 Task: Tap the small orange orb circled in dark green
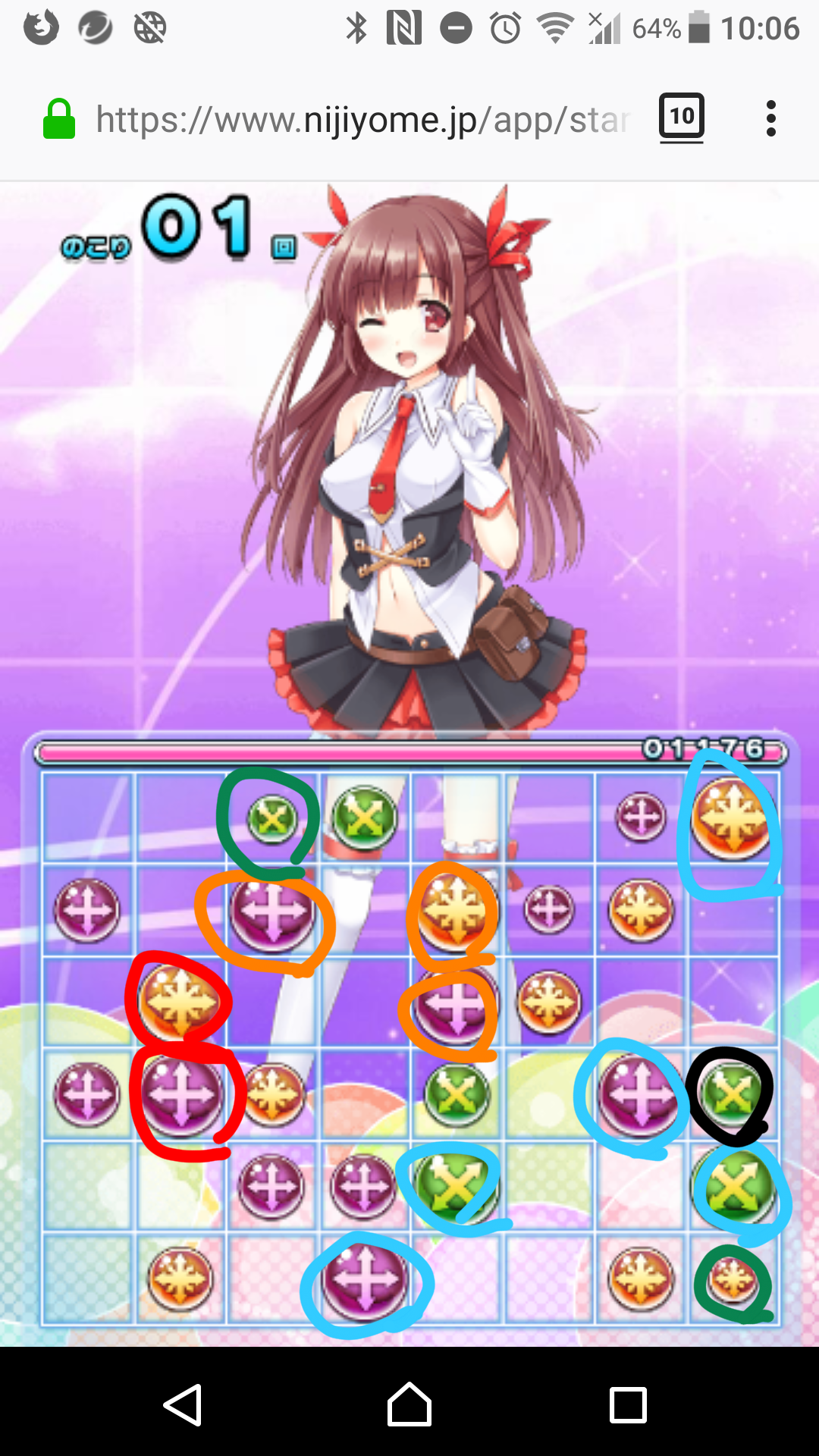[x=732, y=1280]
